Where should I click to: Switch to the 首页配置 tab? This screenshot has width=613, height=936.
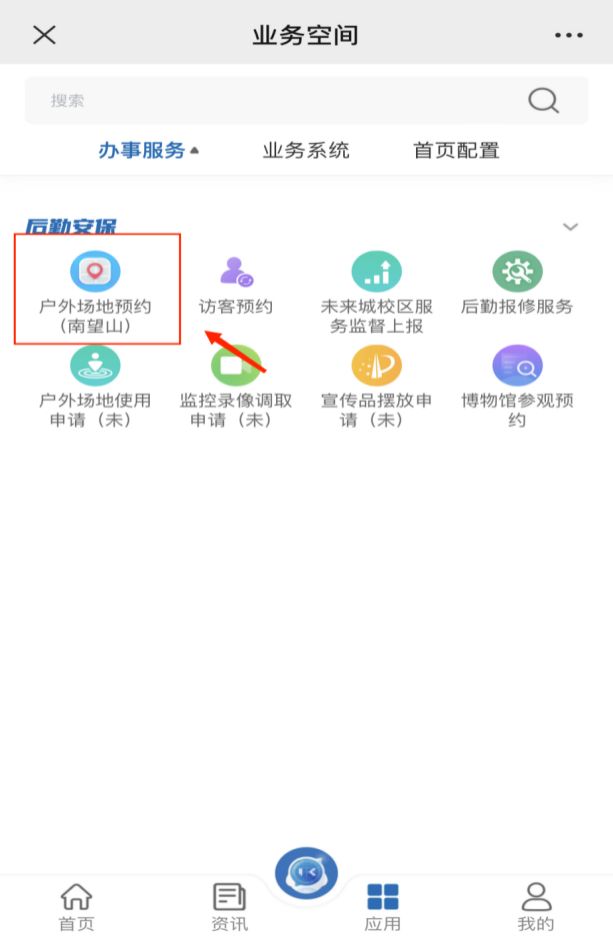point(456,151)
